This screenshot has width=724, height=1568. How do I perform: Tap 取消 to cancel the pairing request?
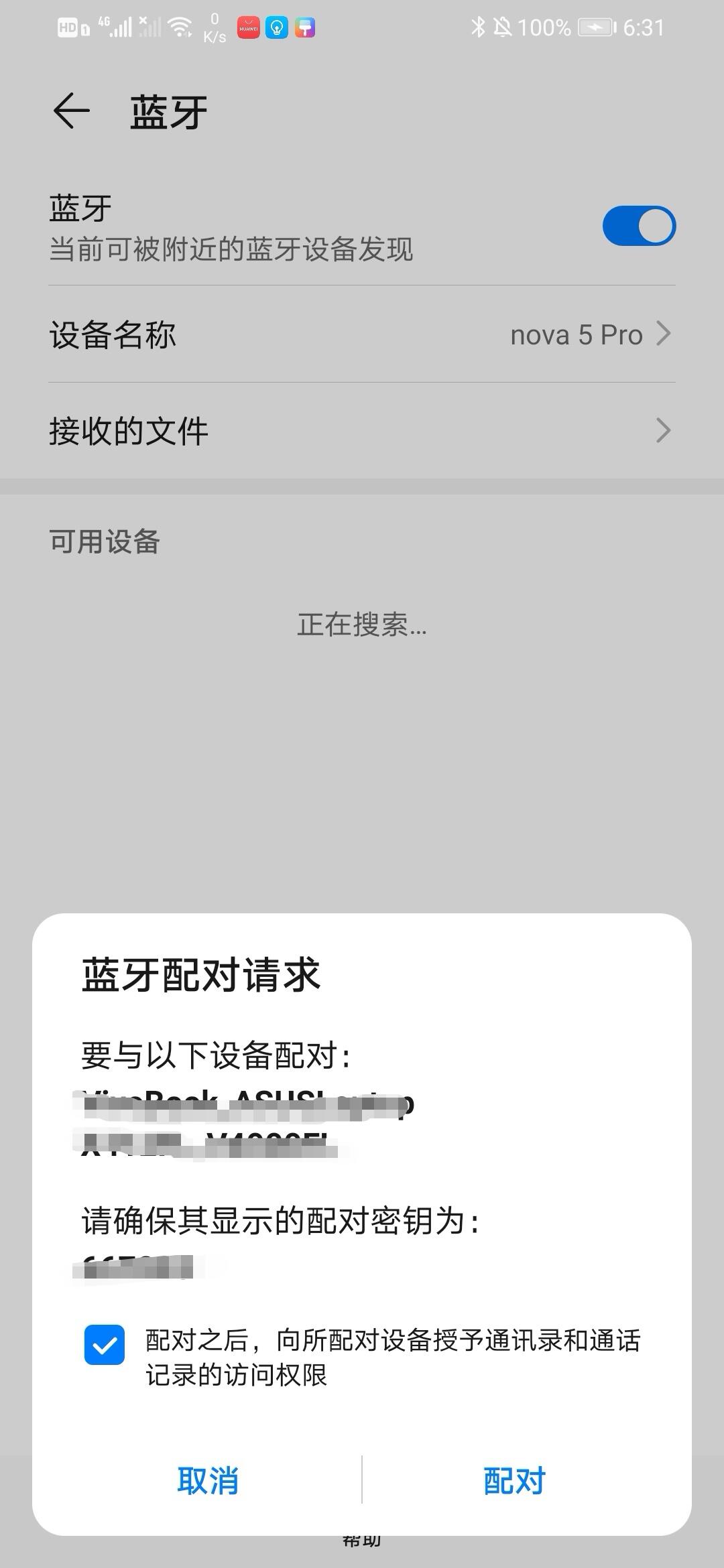click(x=208, y=1480)
